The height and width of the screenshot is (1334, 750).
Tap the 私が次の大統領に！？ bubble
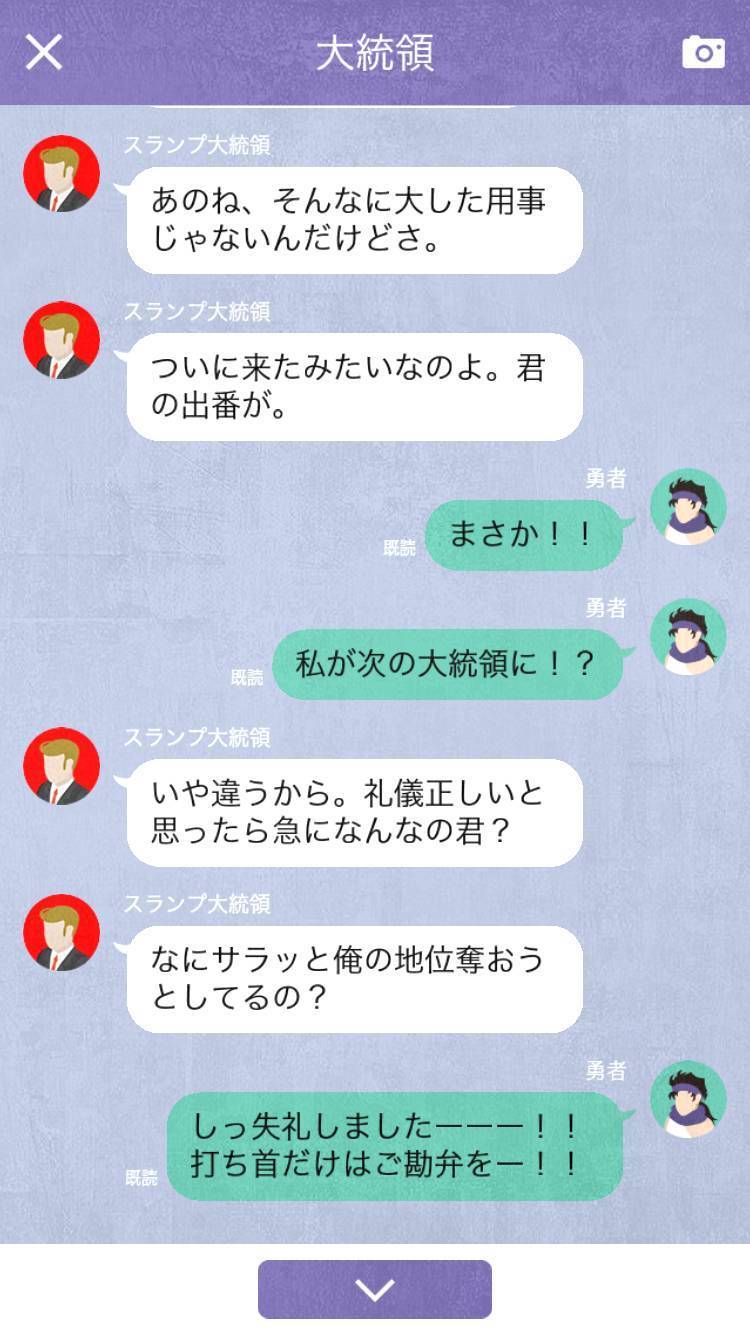click(x=450, y=660)
